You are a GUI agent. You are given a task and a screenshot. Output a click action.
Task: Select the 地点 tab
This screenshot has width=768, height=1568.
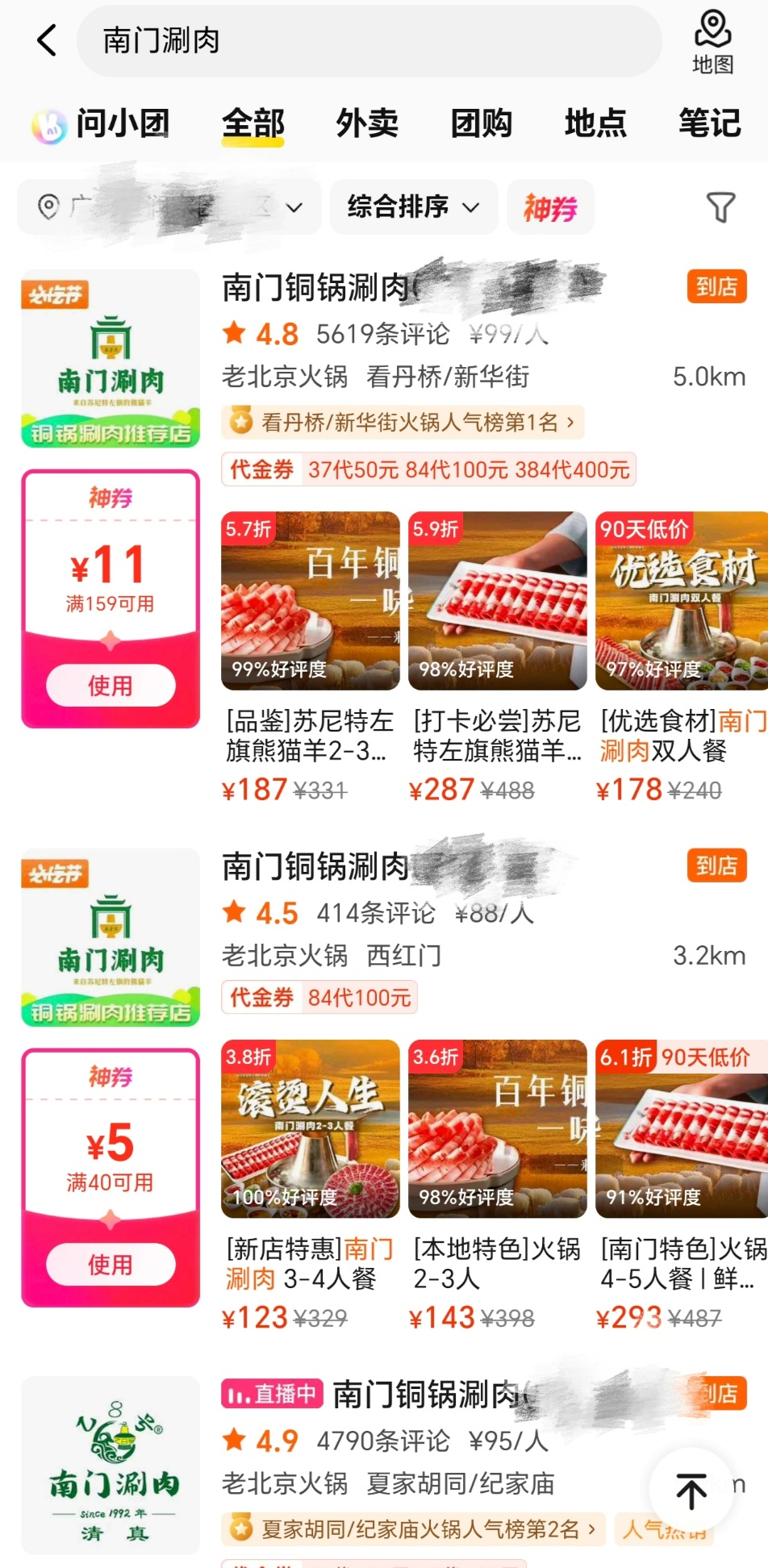[x=595, y=124]
